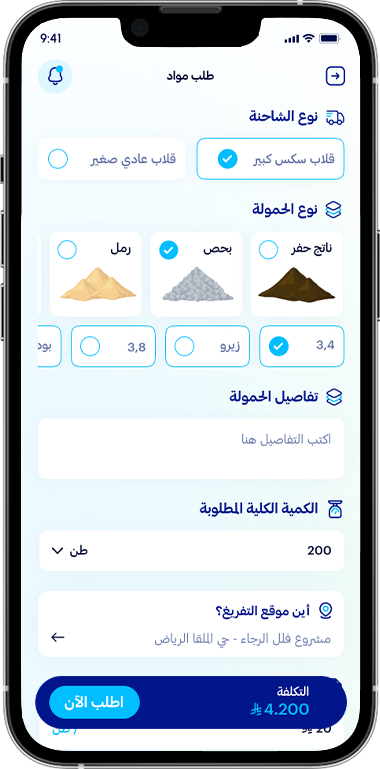Tap the اطلب الآن order button
The width and height of the screenshot is (380, 769).
pos(94,702)
